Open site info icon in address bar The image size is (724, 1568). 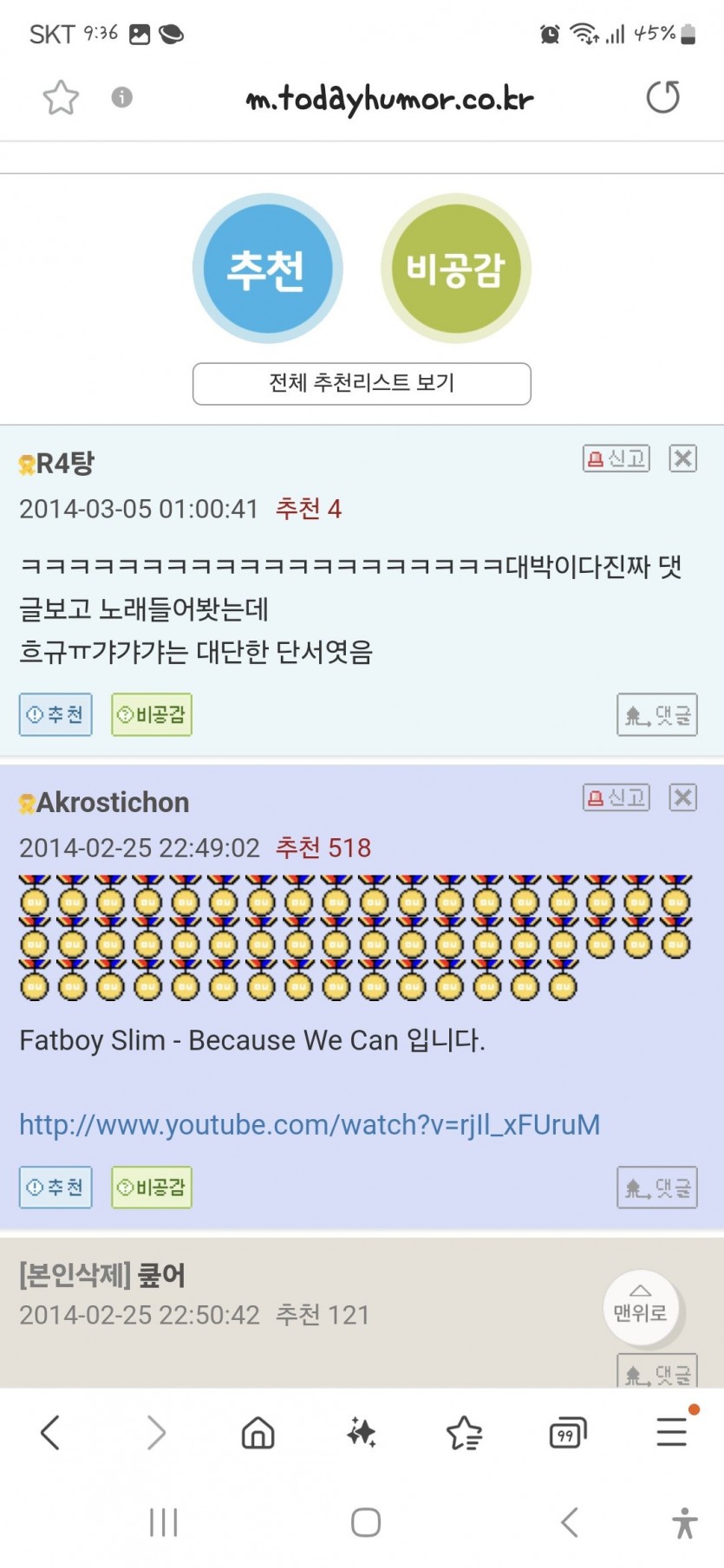click(x=122, y=97)
